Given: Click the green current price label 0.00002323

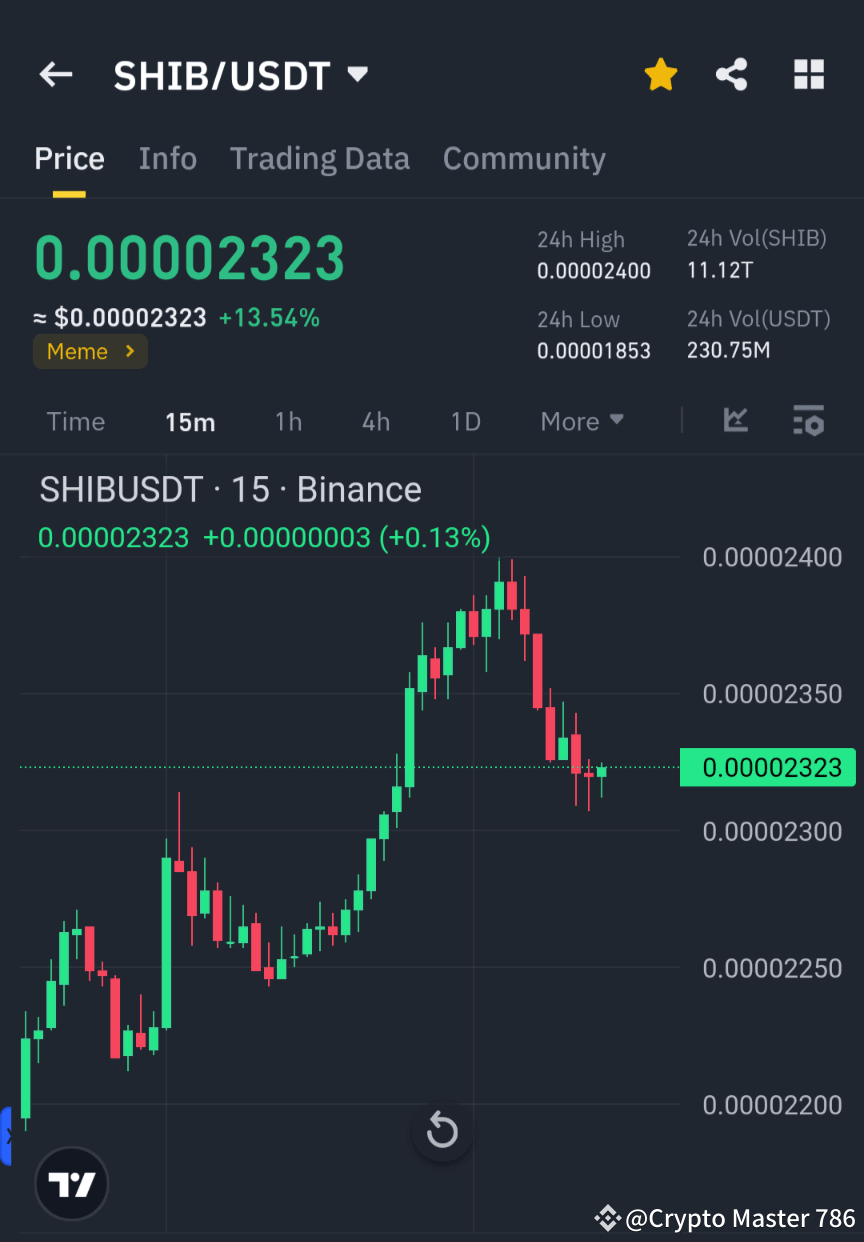Looking at the screenshot, I should [768, 767].
